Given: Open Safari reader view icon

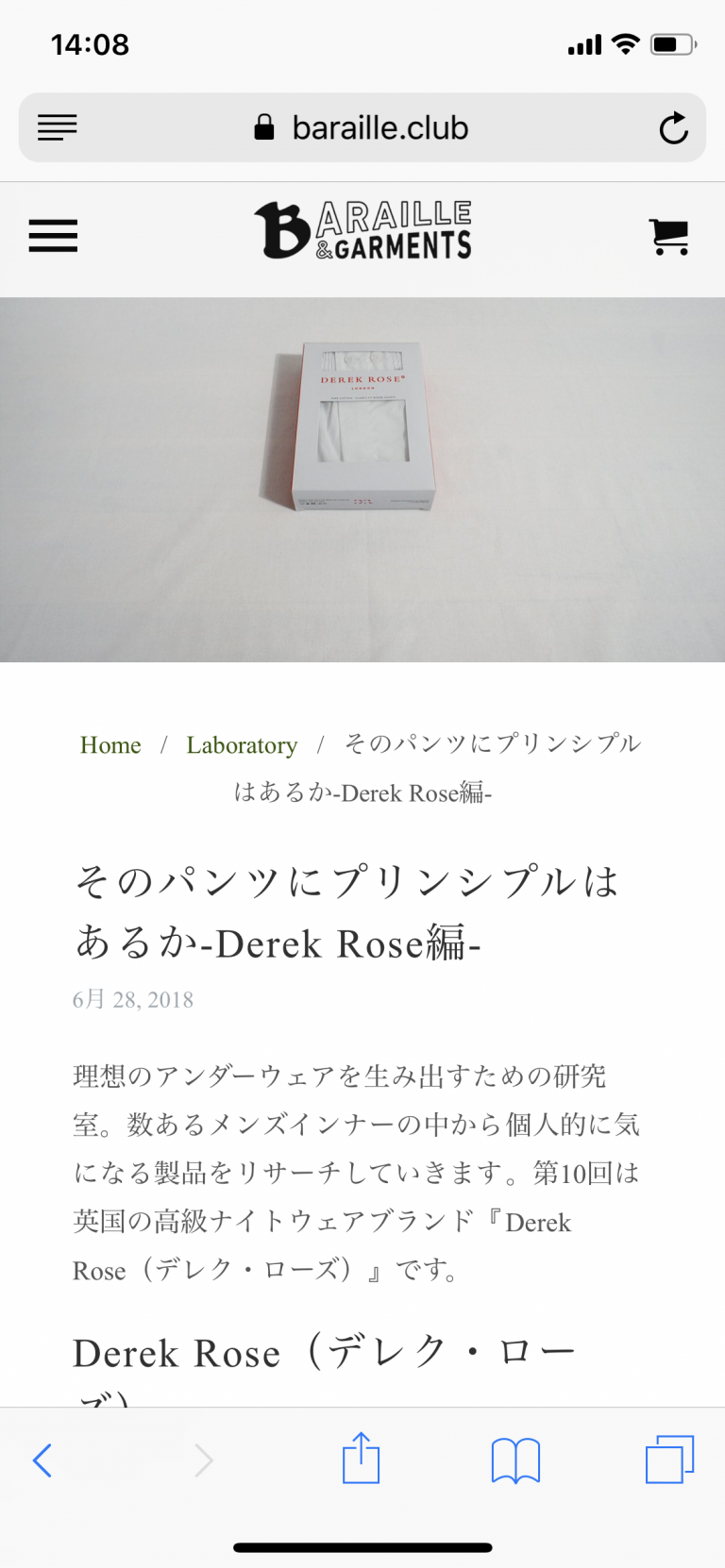Looking at the screenshot, I should (x=58, y=128).
